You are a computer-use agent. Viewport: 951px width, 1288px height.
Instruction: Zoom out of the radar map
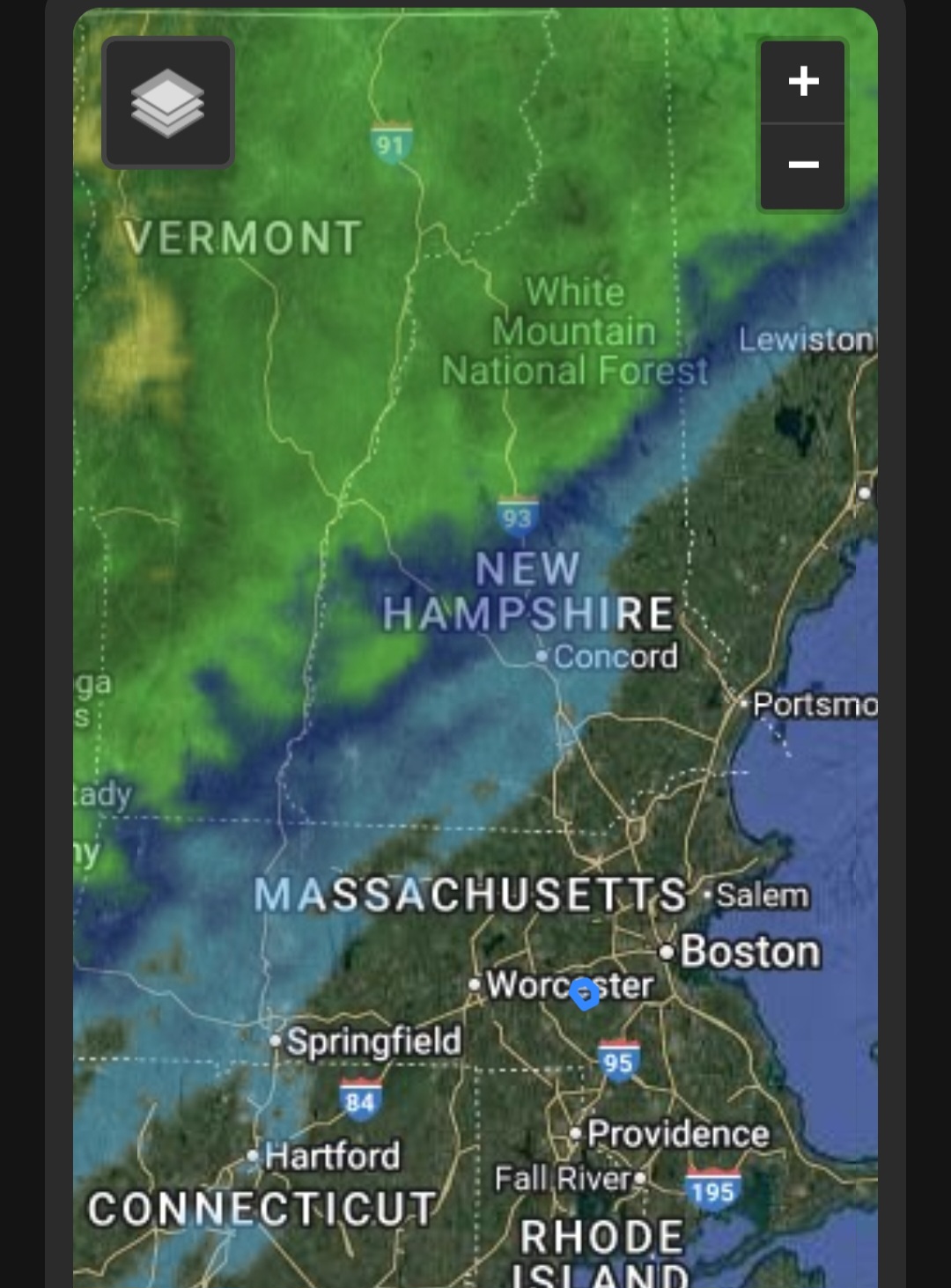tap(803, 166)
